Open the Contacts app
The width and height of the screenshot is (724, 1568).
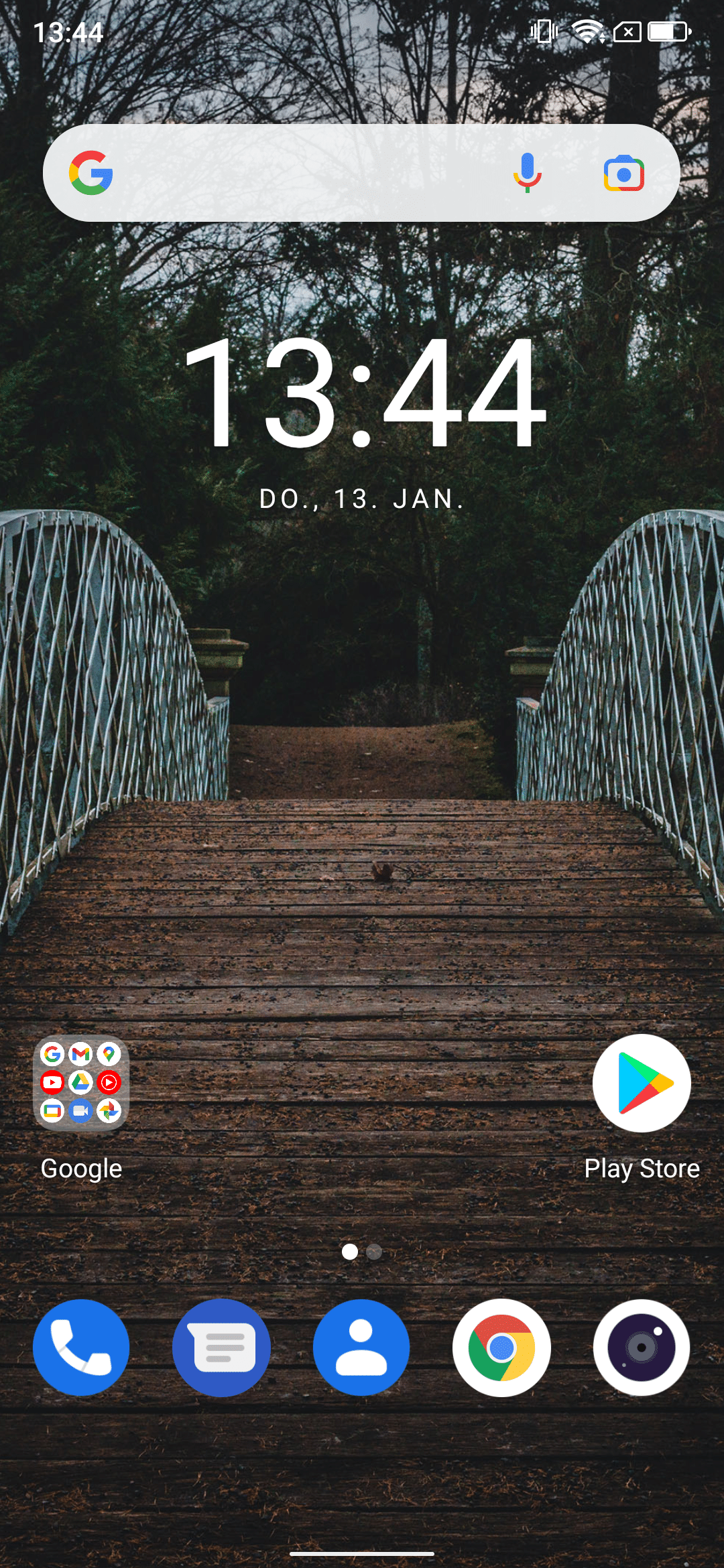click(x=361, y=1348)
